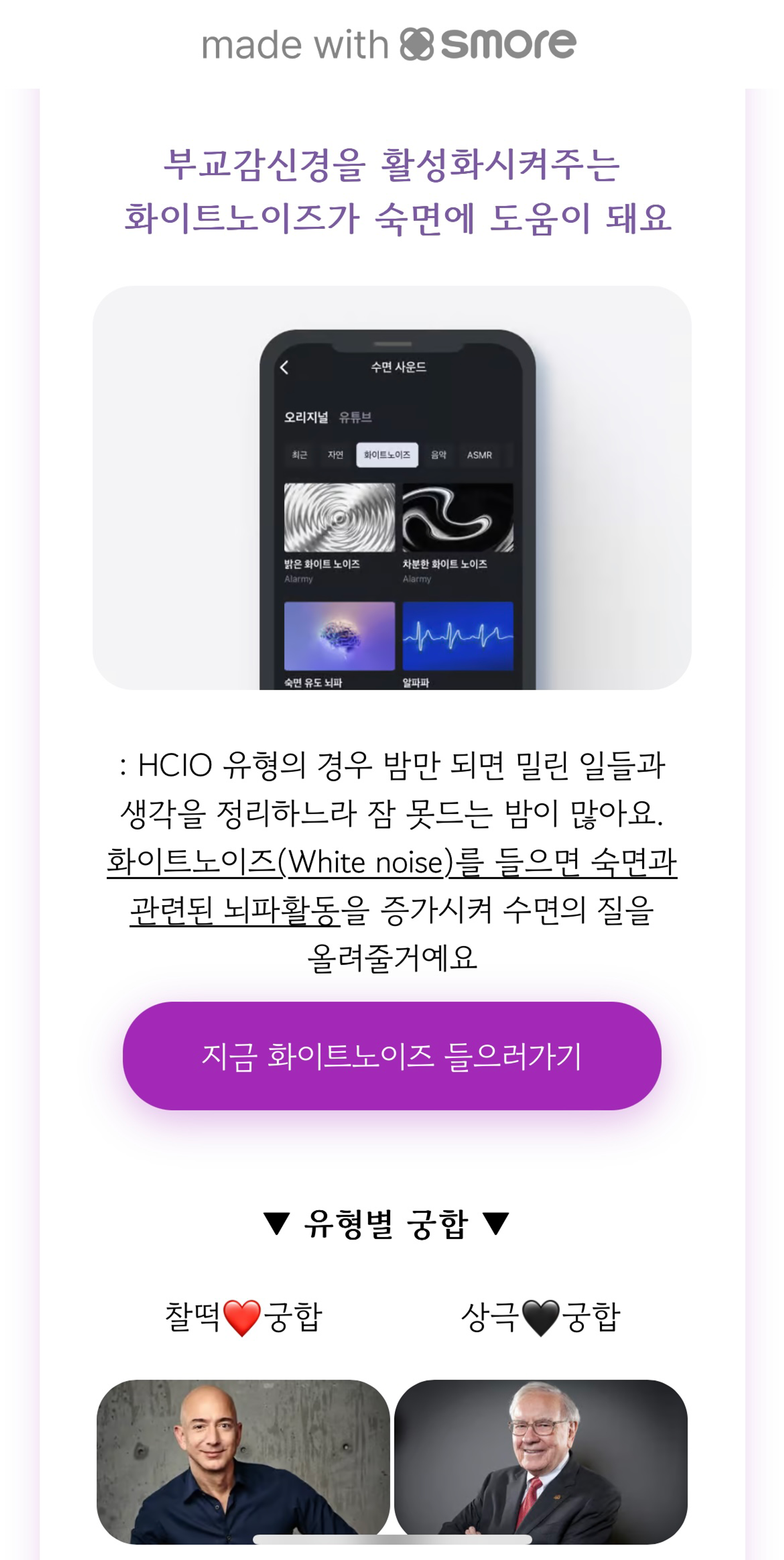This screenshot has width=784, height=1560.
Task: Open the 찰떡궁합 type card
Action: point(243,1461)
